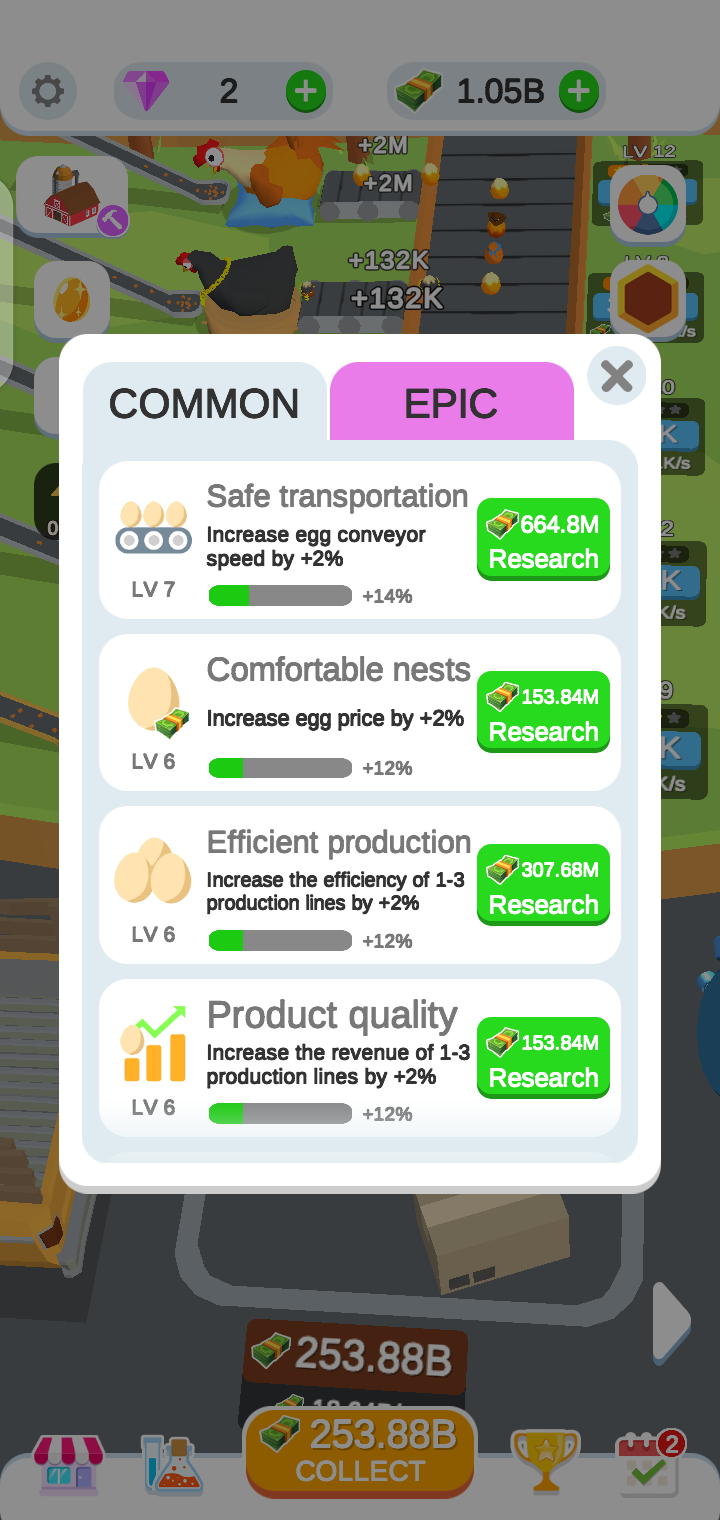Select the COMMON tab
This screenshot has height=1520, width=720.
(x=204, y=403)
